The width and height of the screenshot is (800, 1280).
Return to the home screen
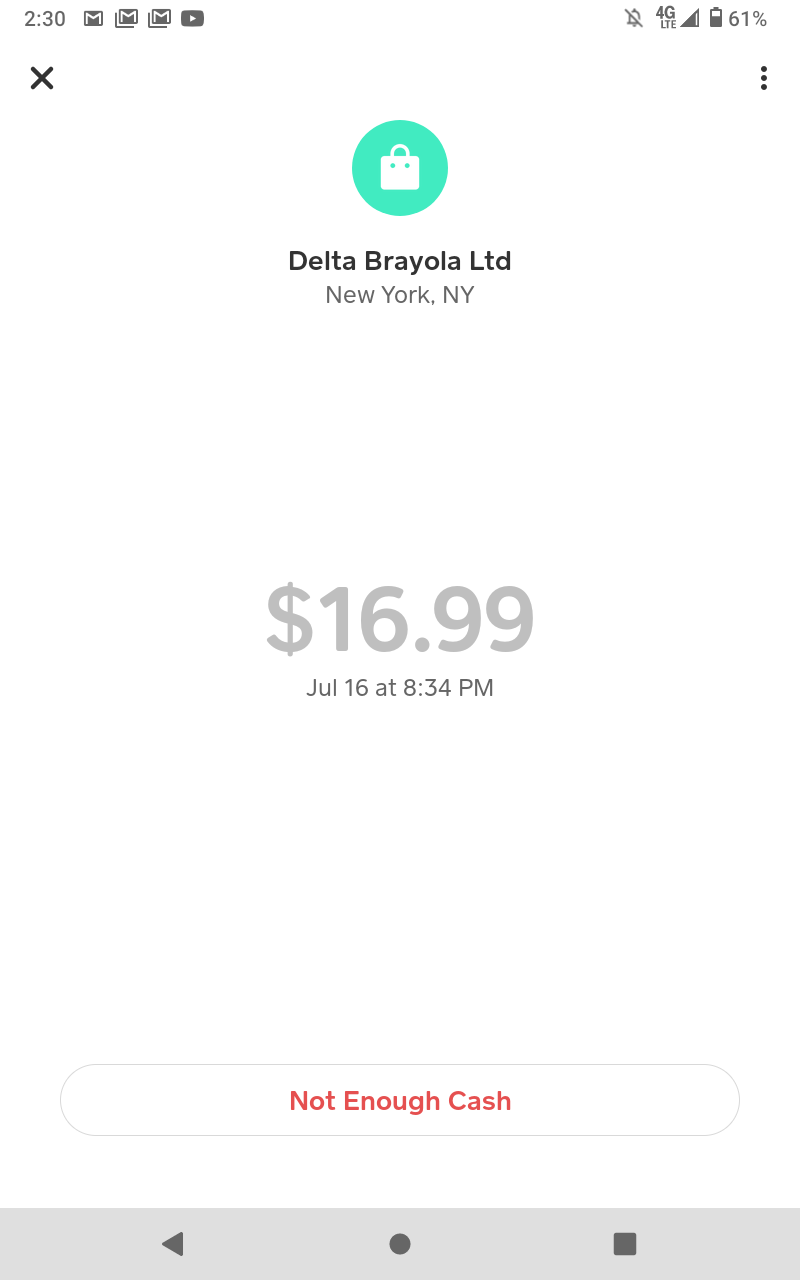tap(400, 1243)
